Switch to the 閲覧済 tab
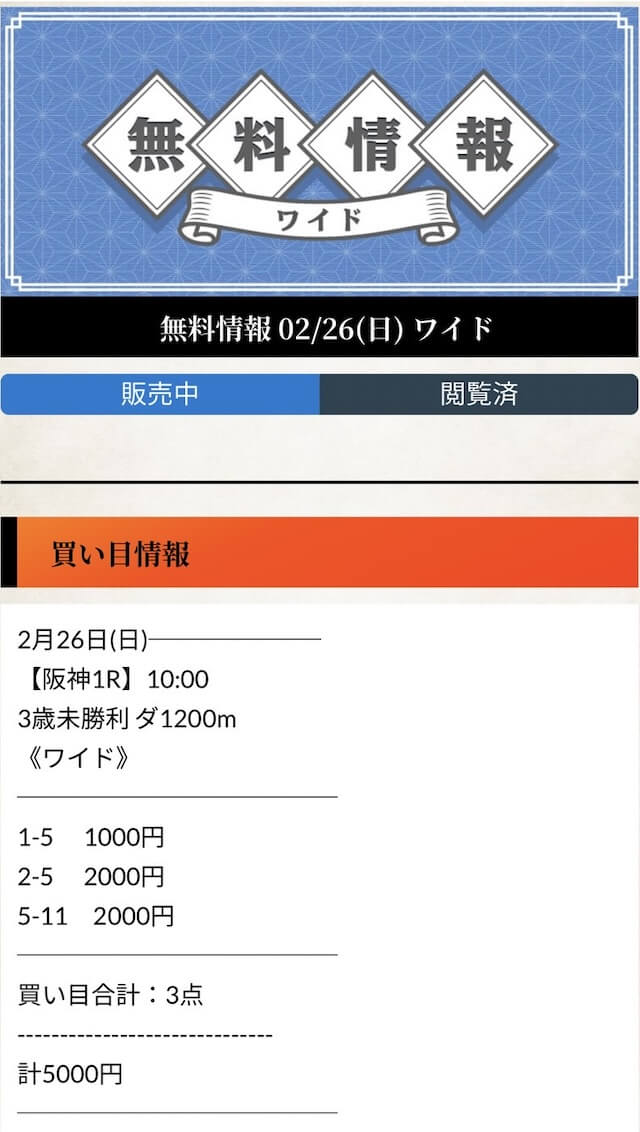The image size is (640, 1132). click(x=479, y=394)
